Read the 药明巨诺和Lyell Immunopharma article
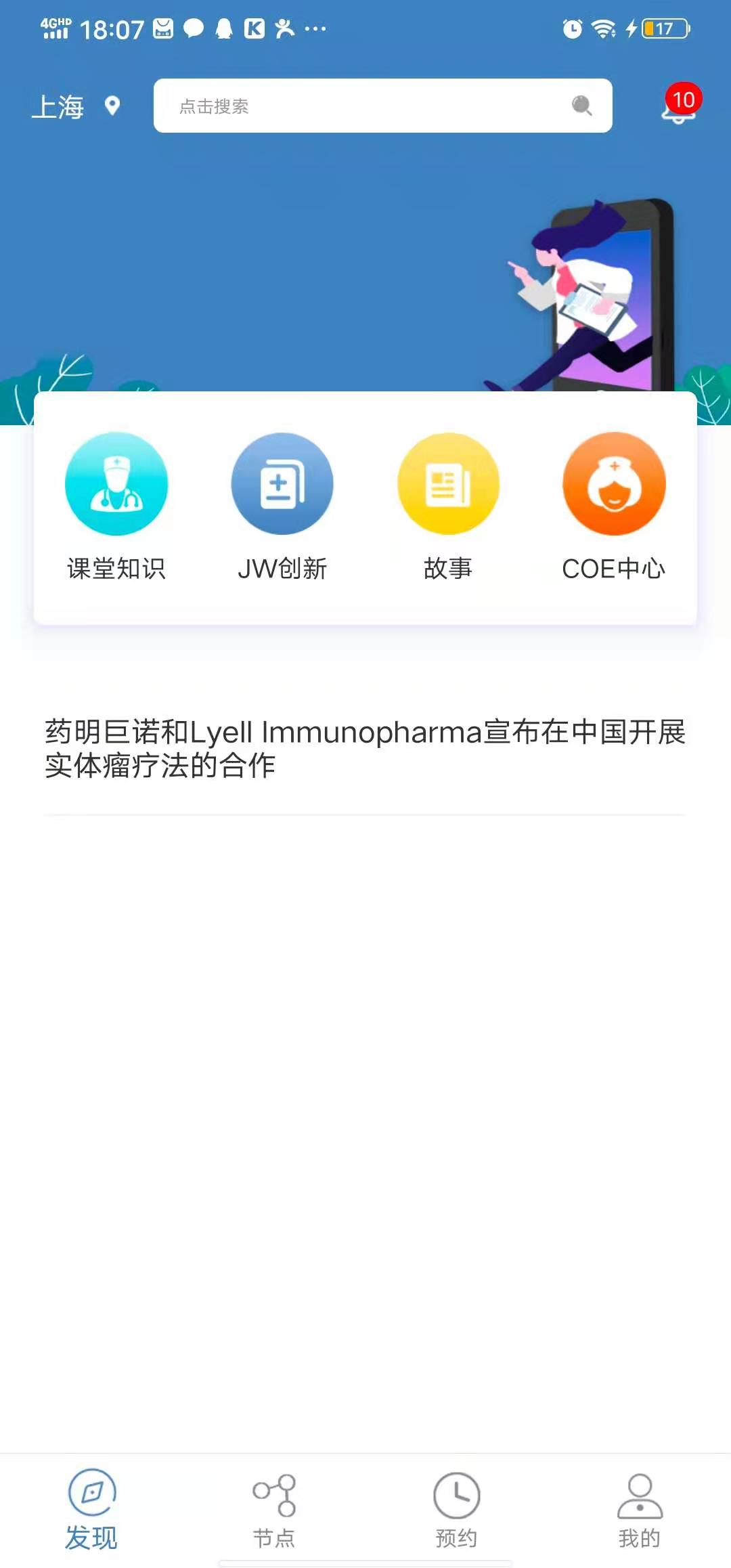The width and height of the screenshot is (731, 1568). click(x=365, y=749)
